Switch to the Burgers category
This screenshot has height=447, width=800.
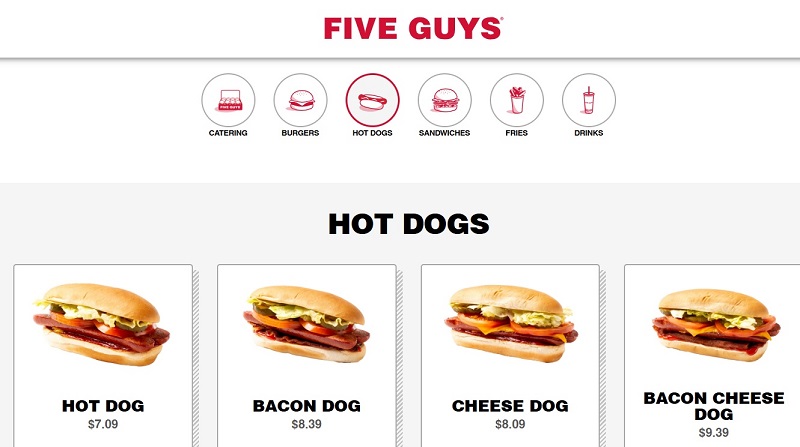300,100
